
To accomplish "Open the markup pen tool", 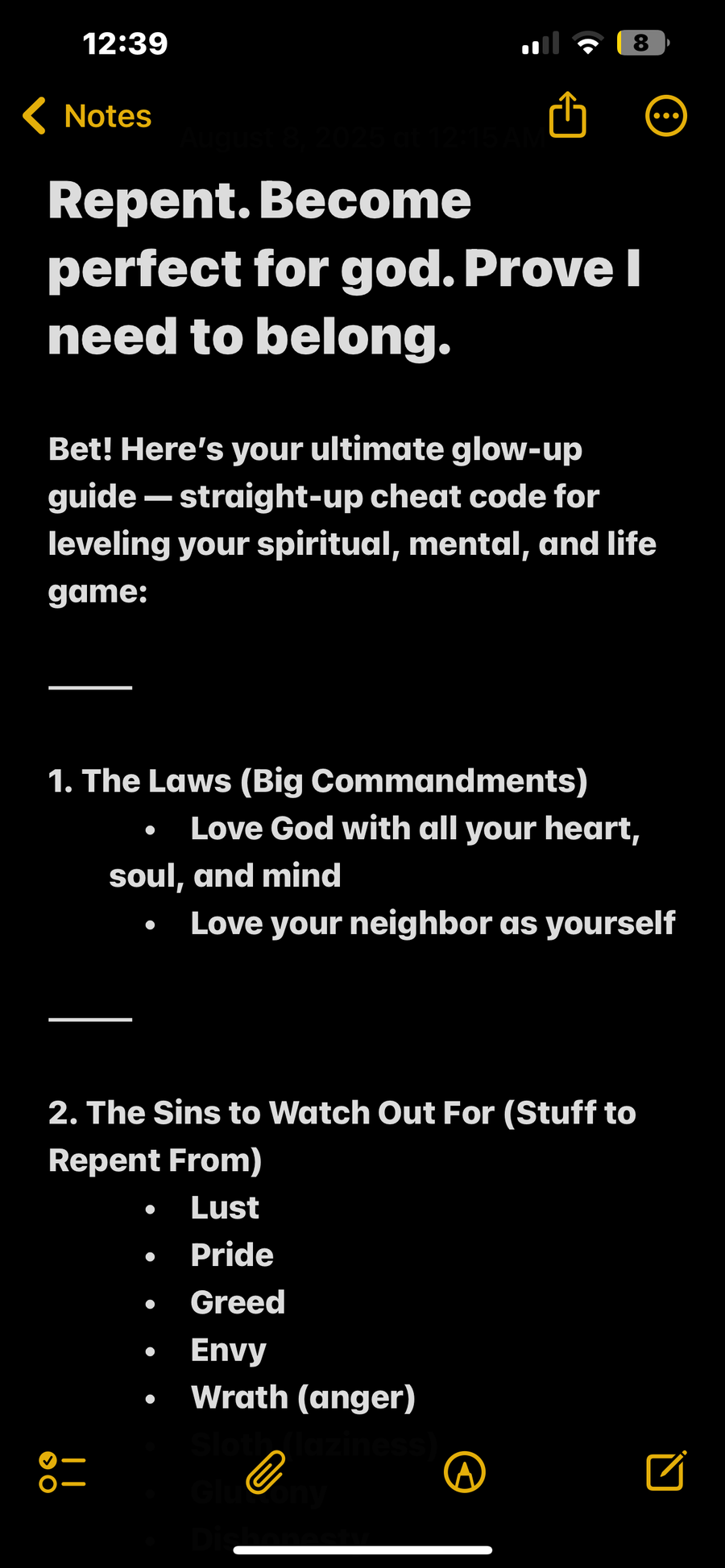I will tap(465, 1472).
